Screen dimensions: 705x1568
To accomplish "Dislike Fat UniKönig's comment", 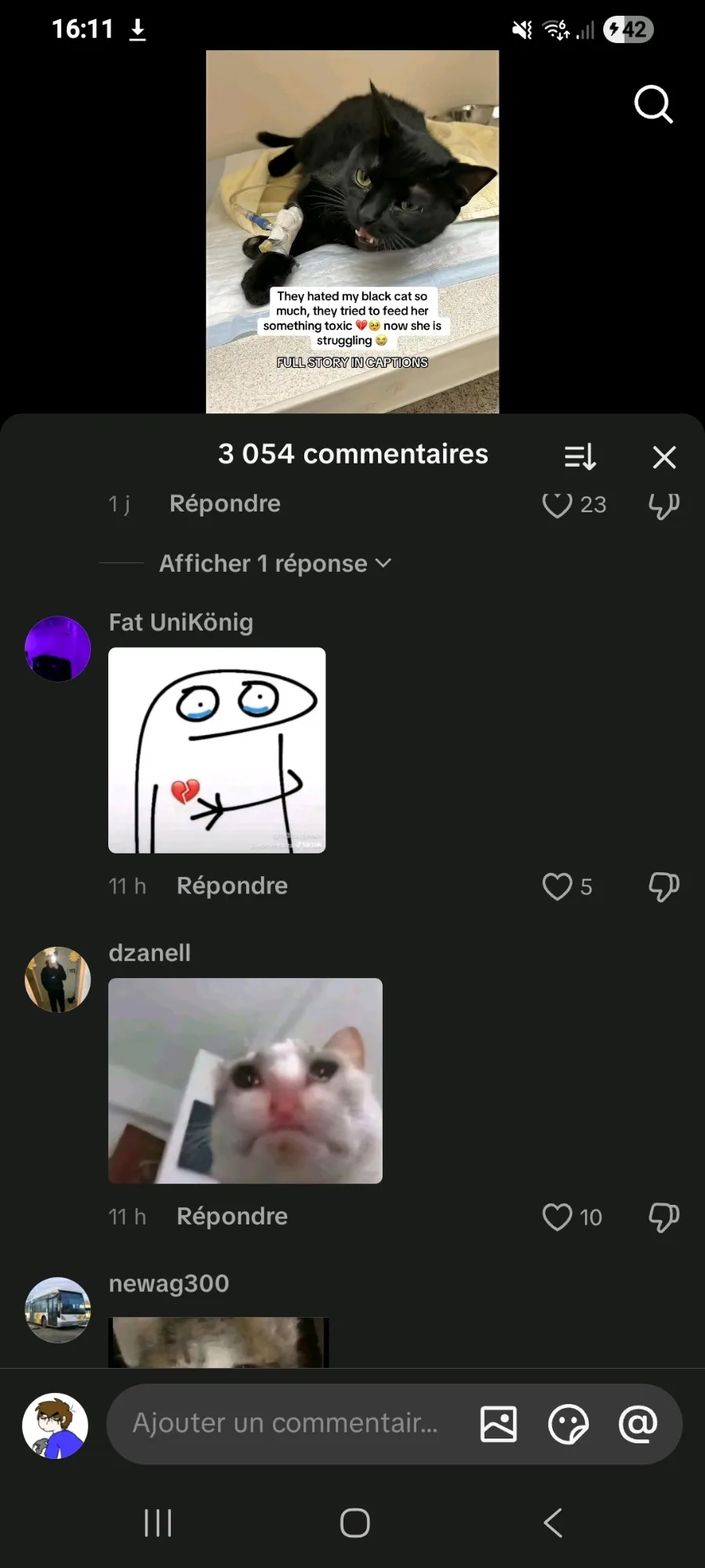I will (663, 886).
